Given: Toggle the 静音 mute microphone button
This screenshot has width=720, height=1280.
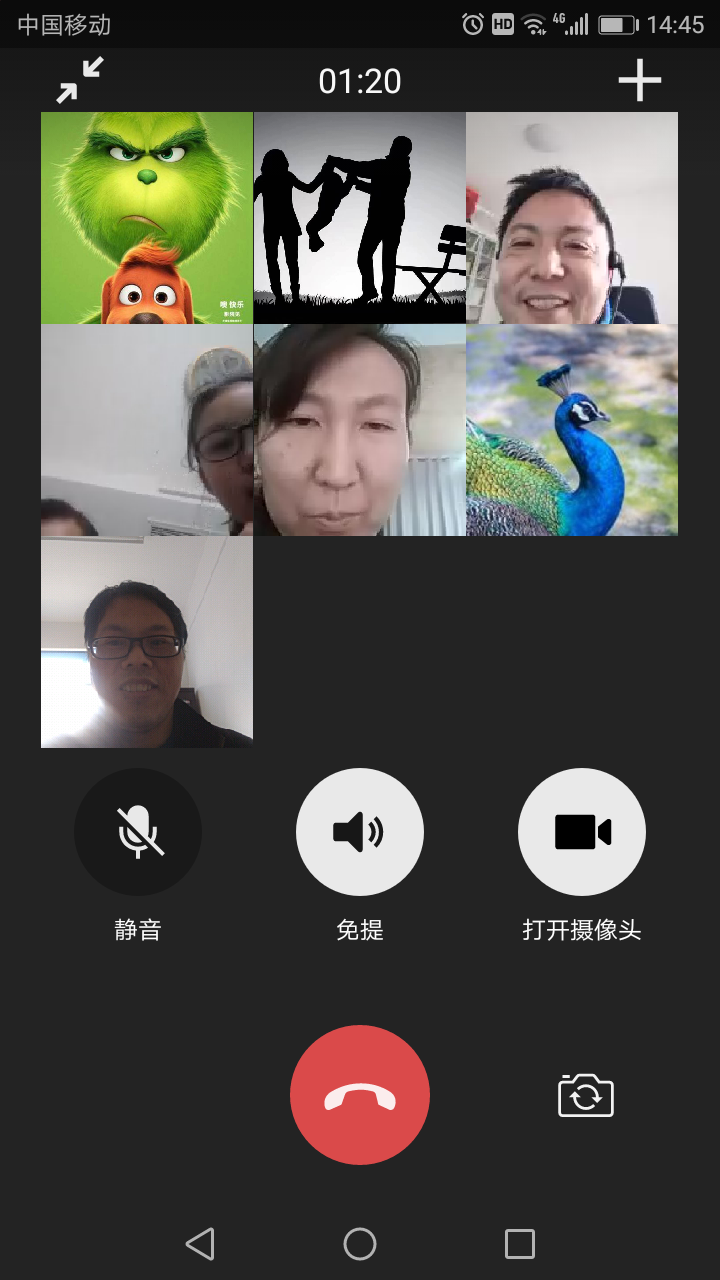Looking at the screenshot, I should point(138,832).
